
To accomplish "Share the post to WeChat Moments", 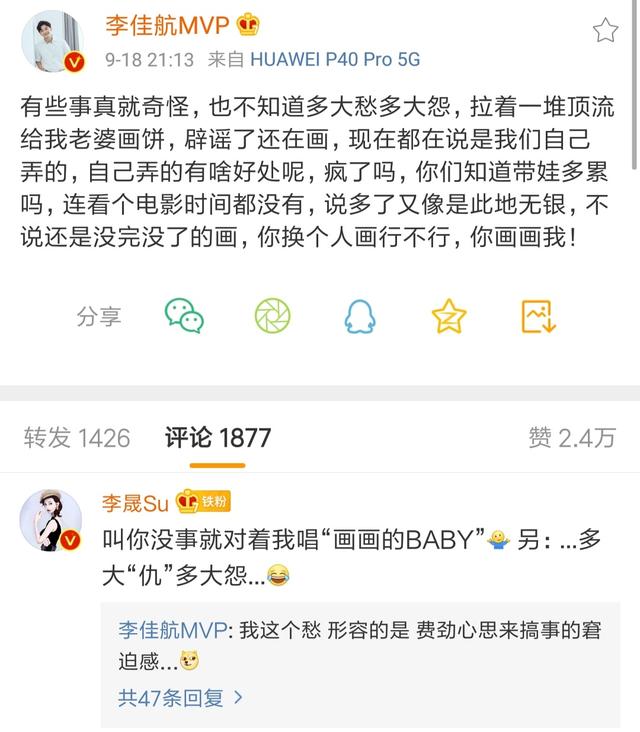I will [272, 316].
